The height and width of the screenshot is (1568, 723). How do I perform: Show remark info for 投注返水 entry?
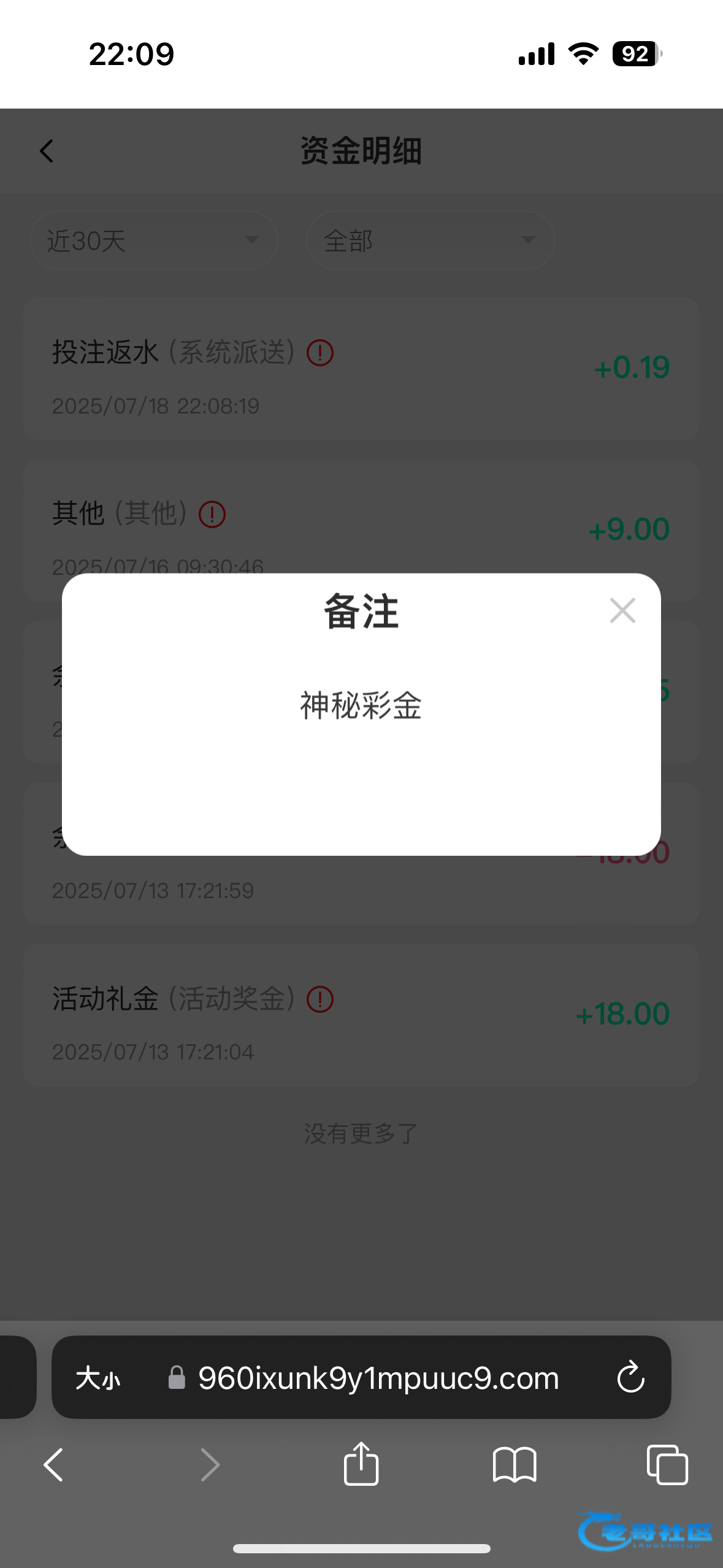coord(320,353)
